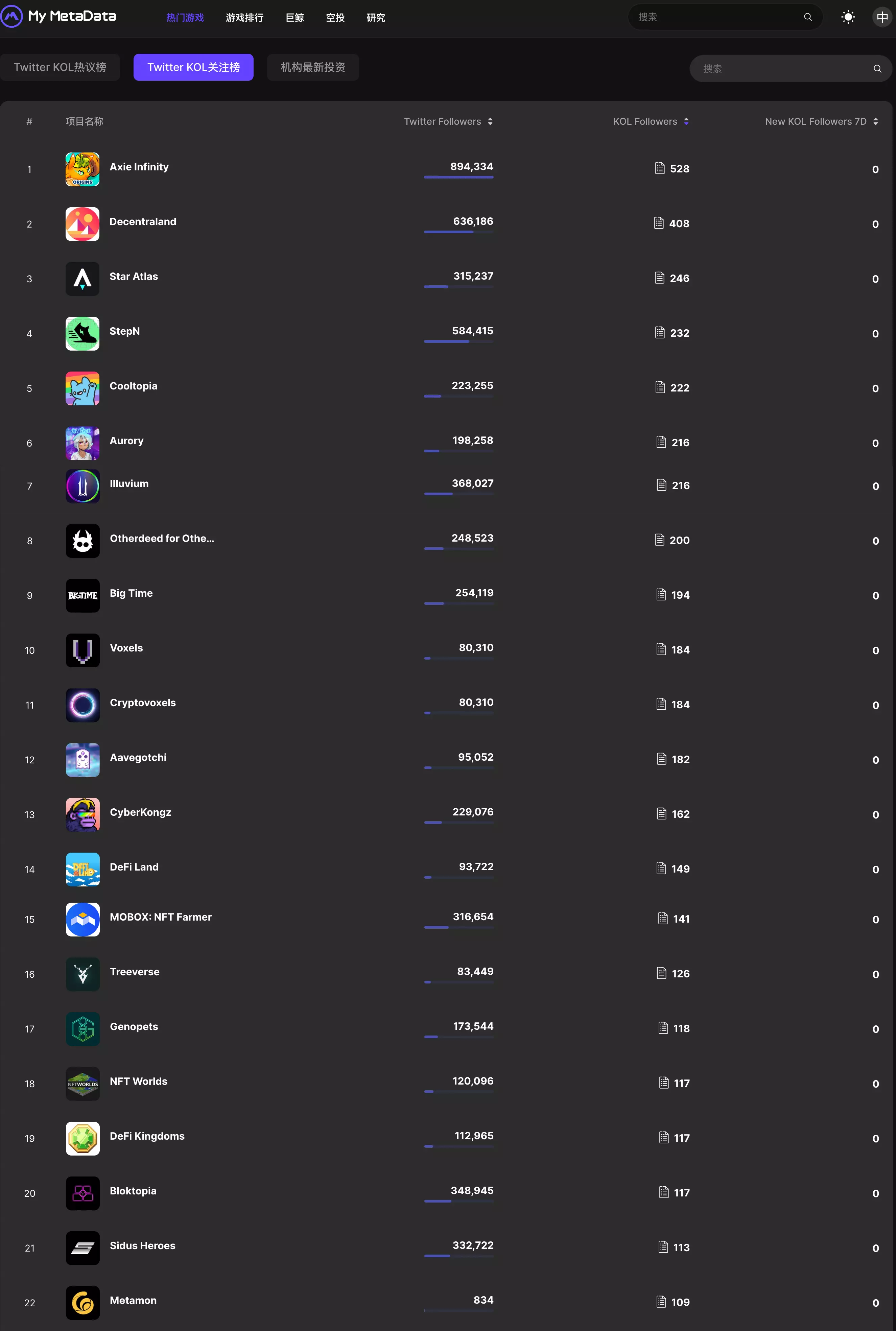
Task: Open Star Atlas KOL followers list icon
Action: 659,278
